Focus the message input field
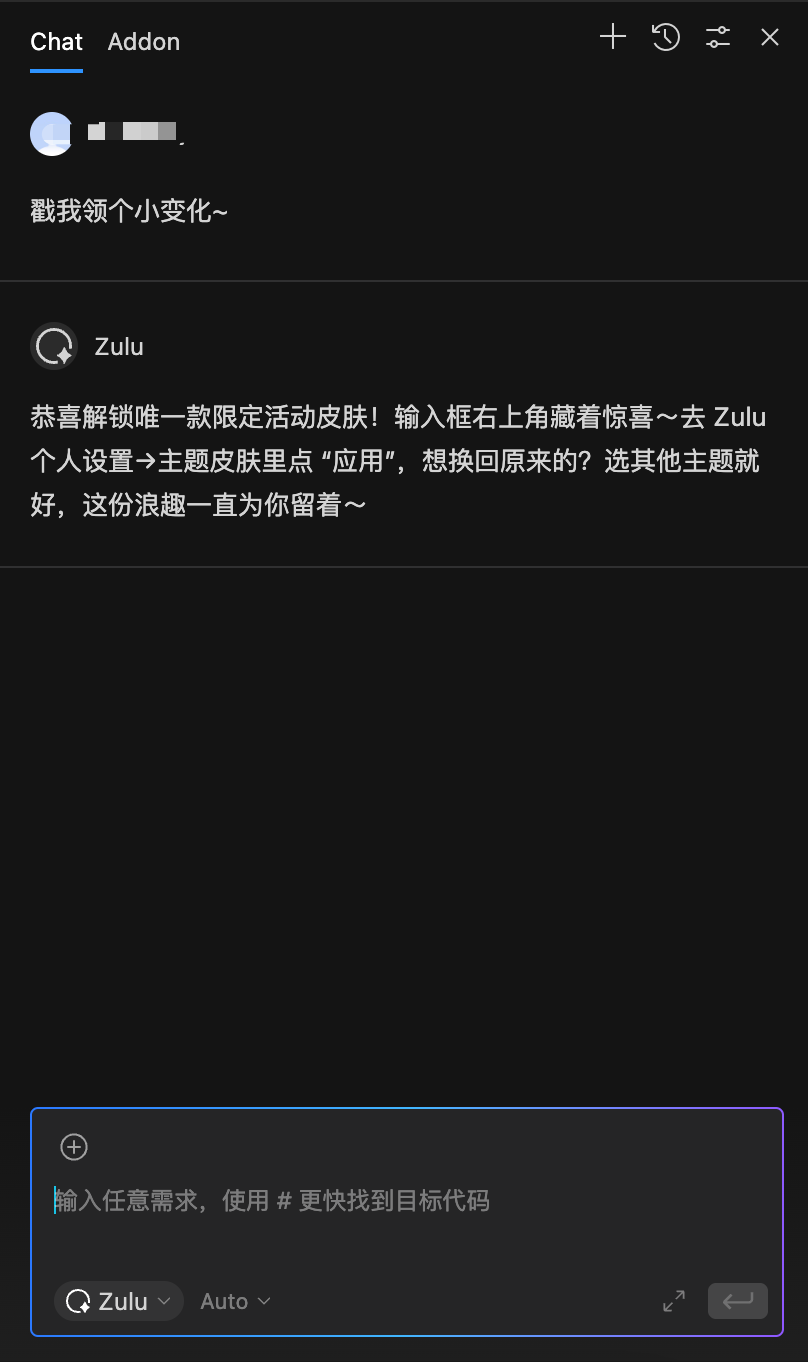The height and width of the screenshot is (1362, 808). 400,1201
